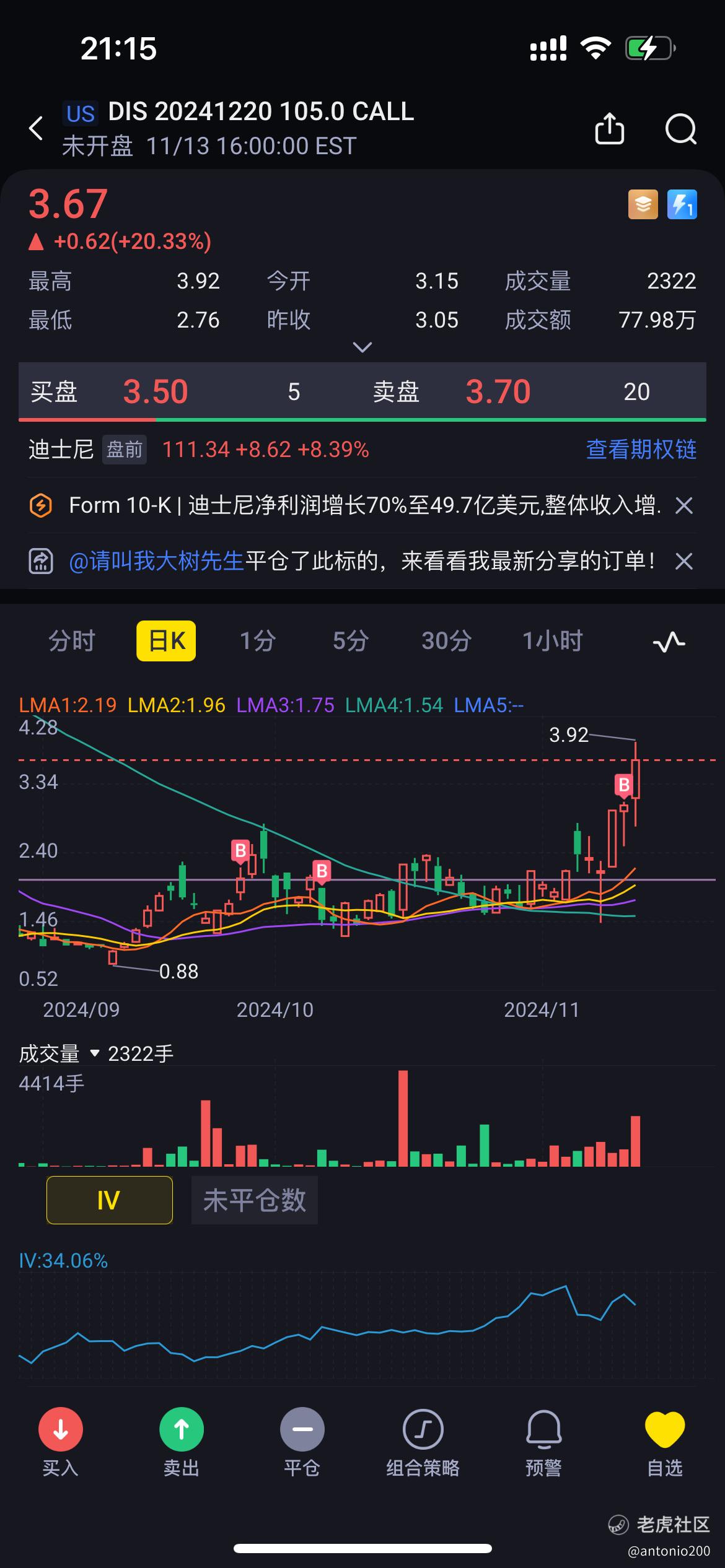Open chart indicator settings icon
Screen dimensions: 725x1568
tap(669, 642)
